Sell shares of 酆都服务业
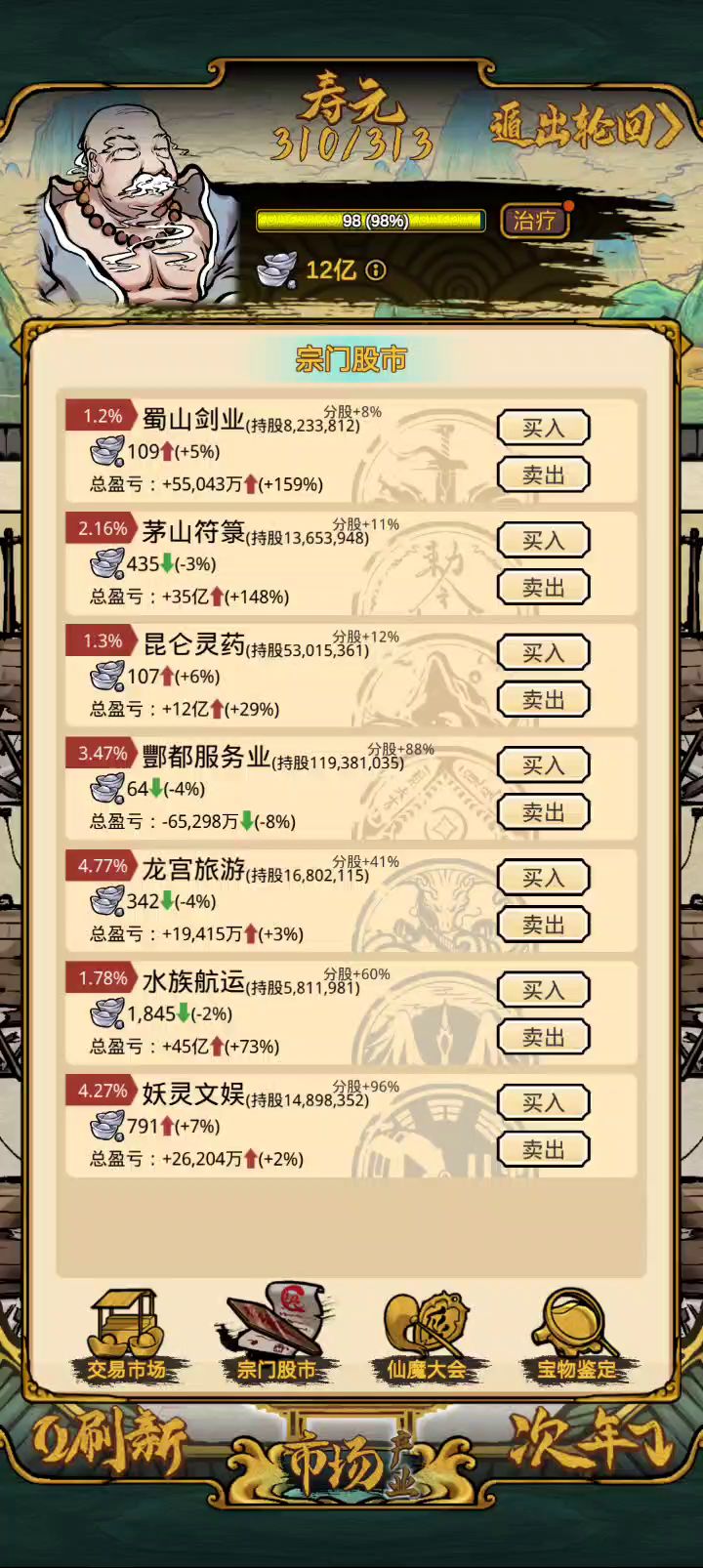Image resolution: width=703 pixels, height=1568 pixels. pos(543,812)
